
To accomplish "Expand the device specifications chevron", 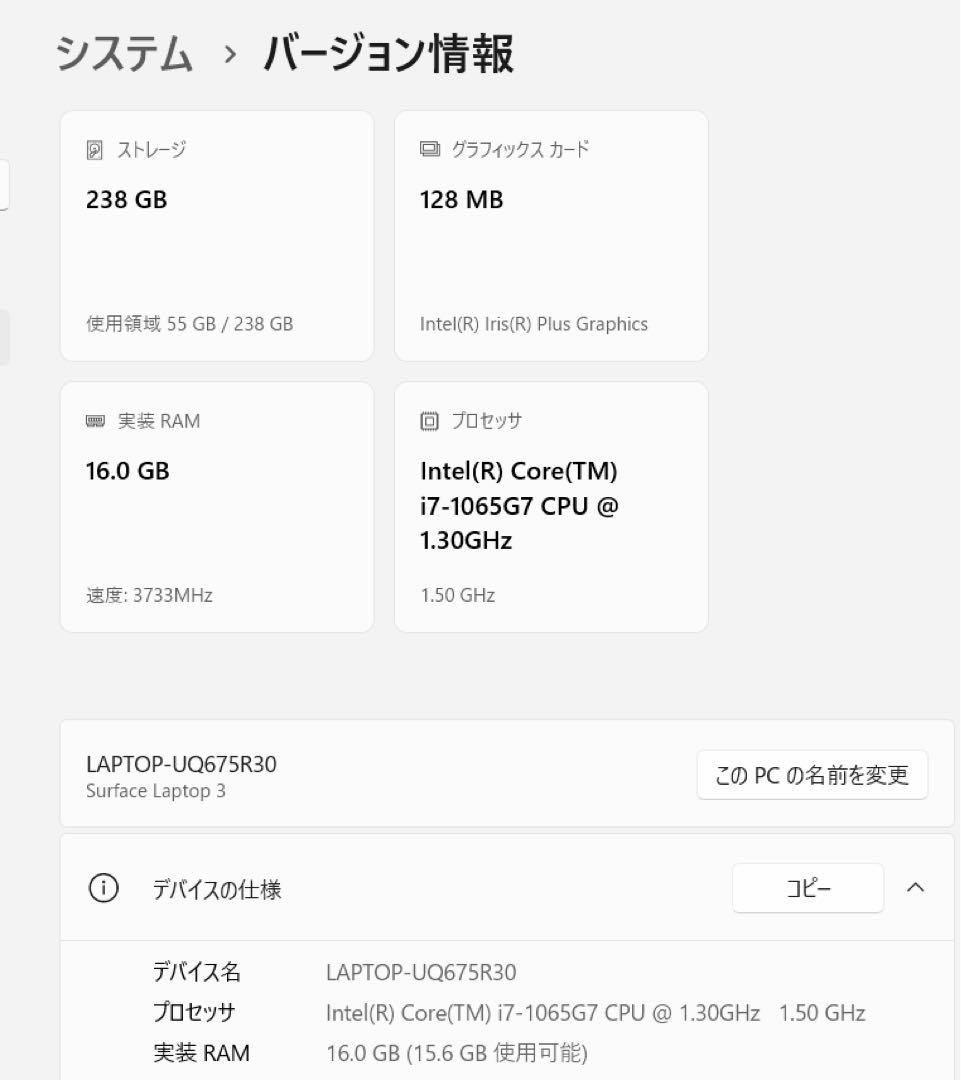I will click(x=914, y=887).
